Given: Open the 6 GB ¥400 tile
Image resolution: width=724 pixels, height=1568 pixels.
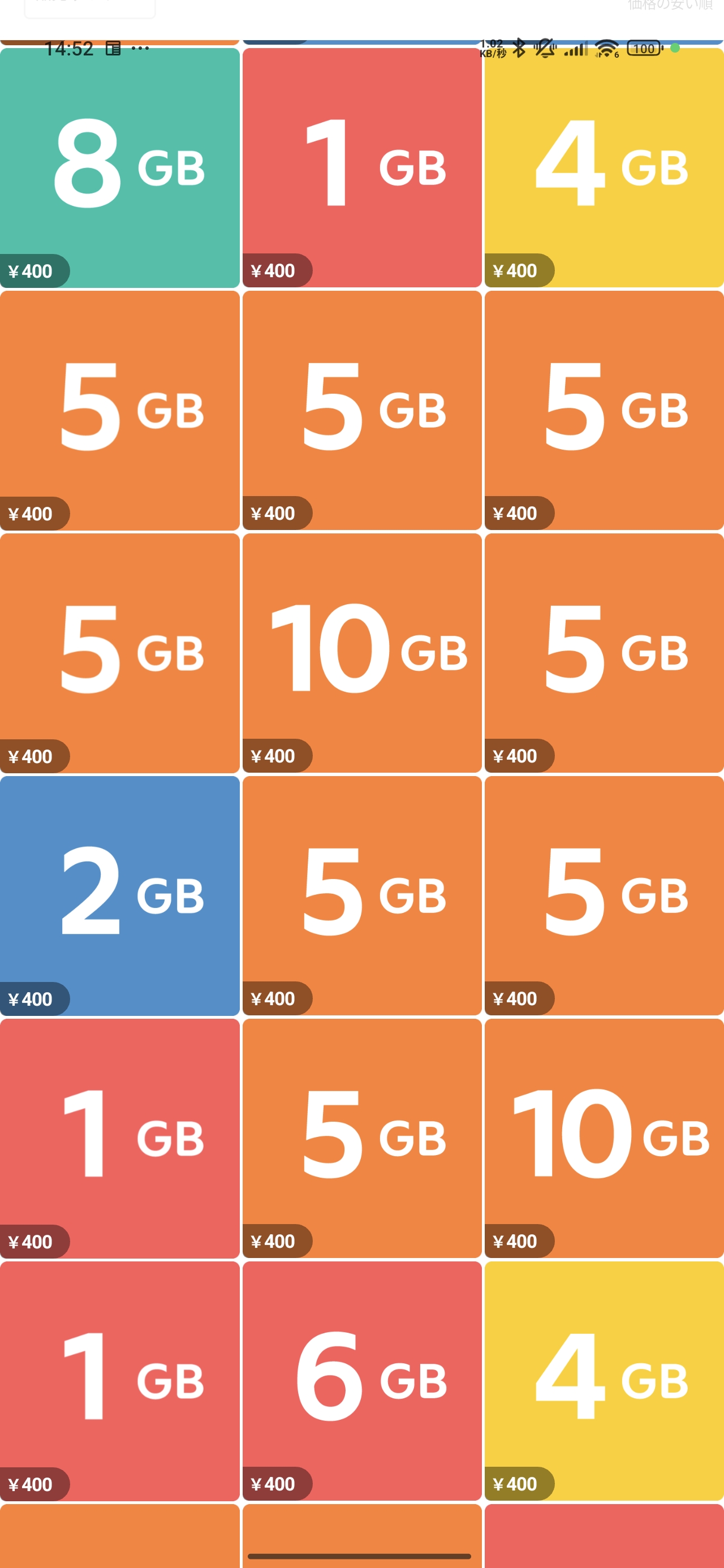Looking at the screenshot, I should tap(361, 1381).
